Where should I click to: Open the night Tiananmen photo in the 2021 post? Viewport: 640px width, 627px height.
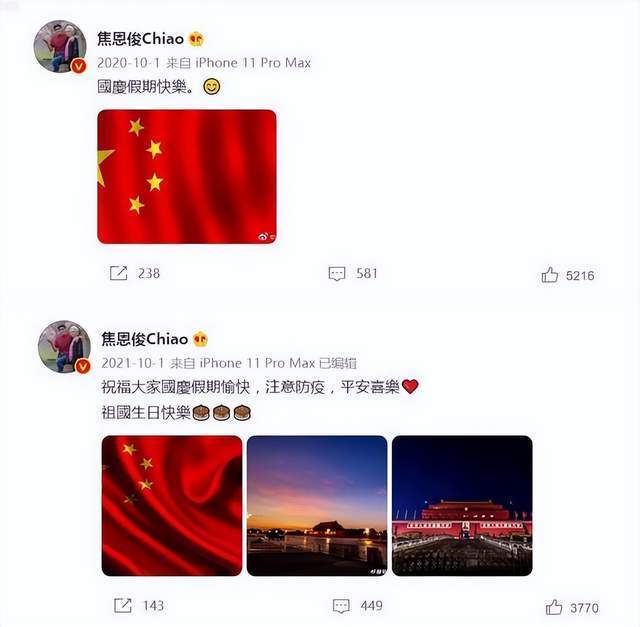click(462, 506)
